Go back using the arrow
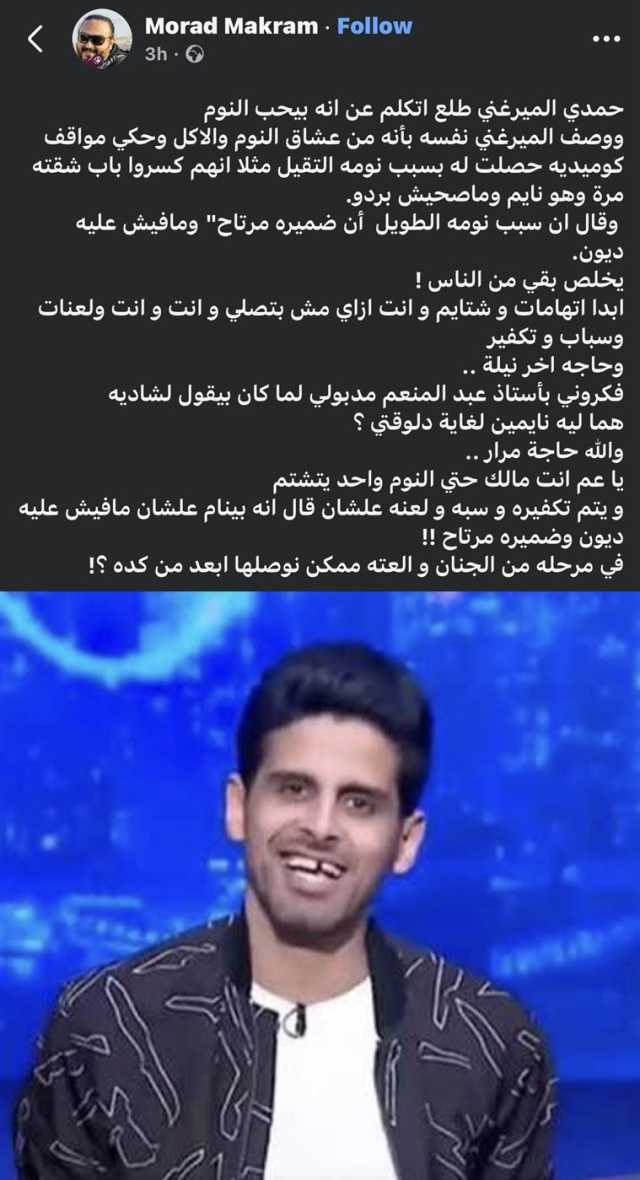Viewport: 640px width, 1180px height. [x=36, y=39]
